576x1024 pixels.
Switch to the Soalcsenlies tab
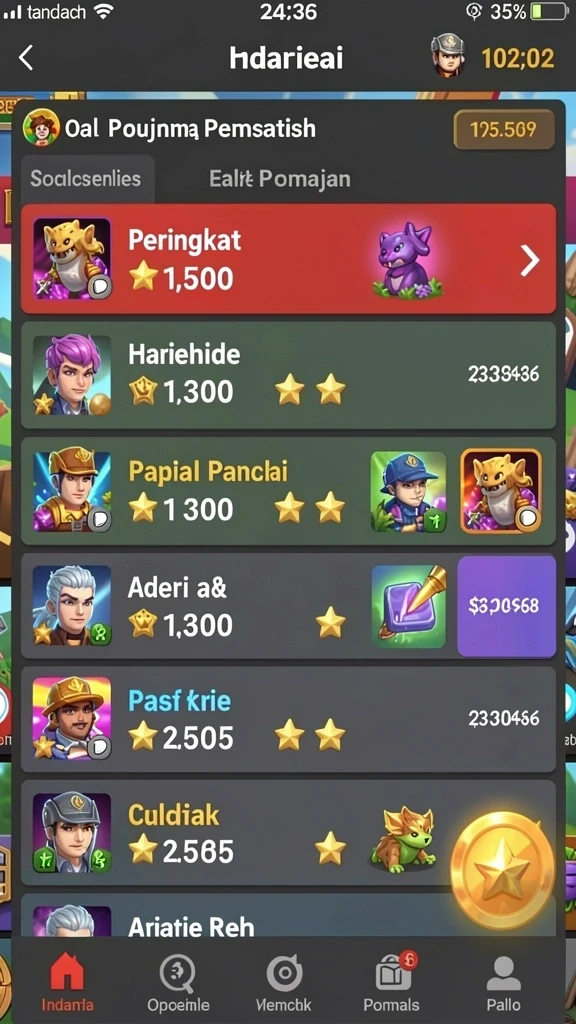coord(86,178)
